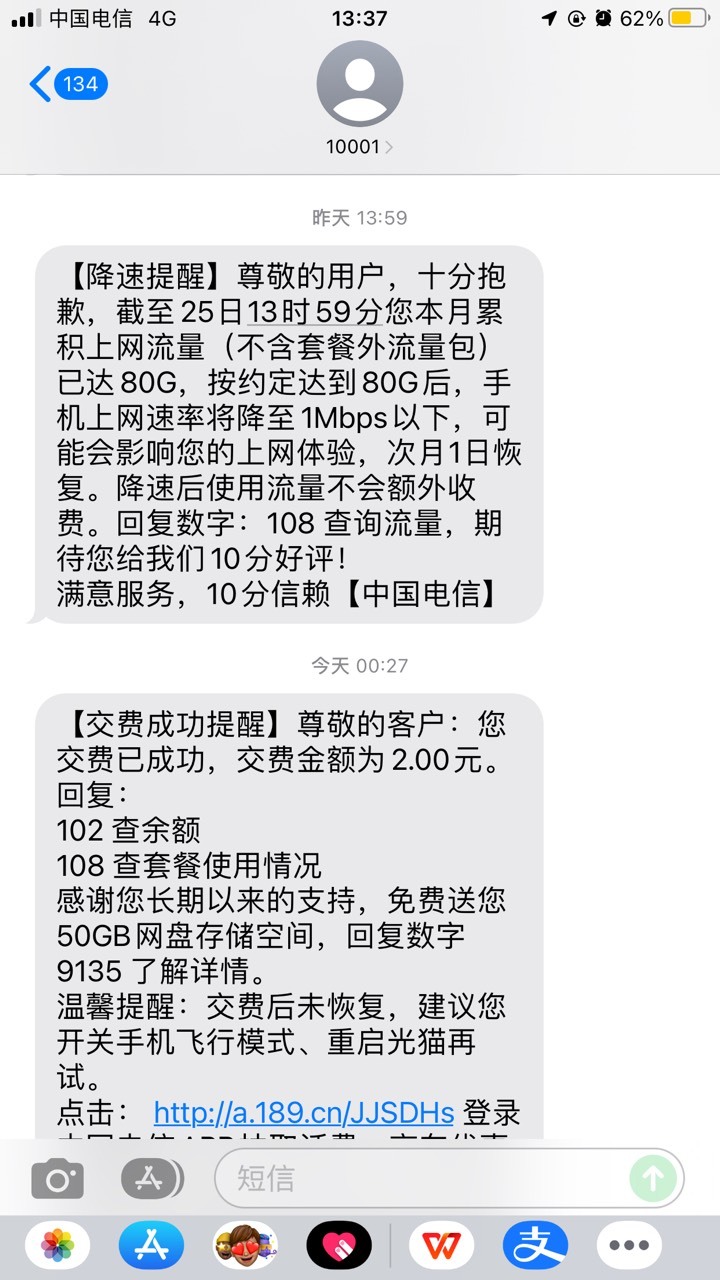Open the Alipay app in the strip

(535, 1246)
